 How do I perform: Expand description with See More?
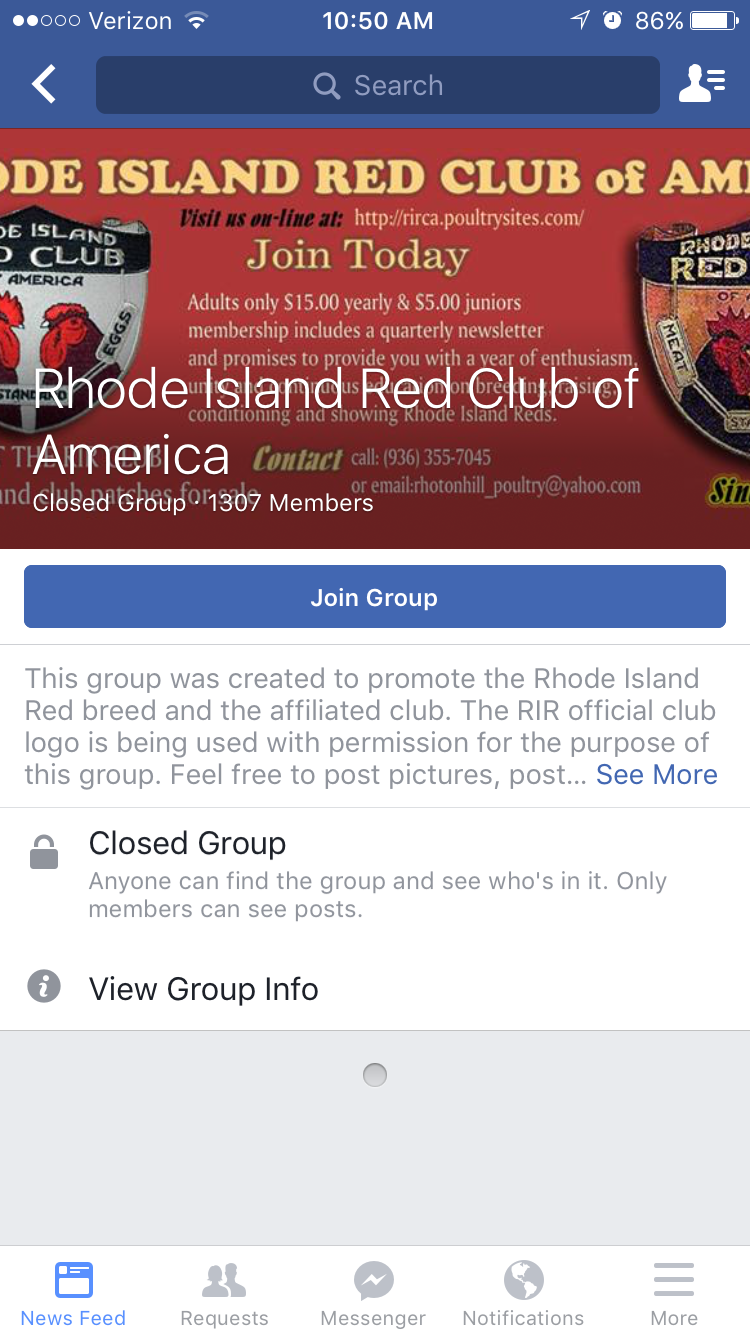(x=656, y=775)
